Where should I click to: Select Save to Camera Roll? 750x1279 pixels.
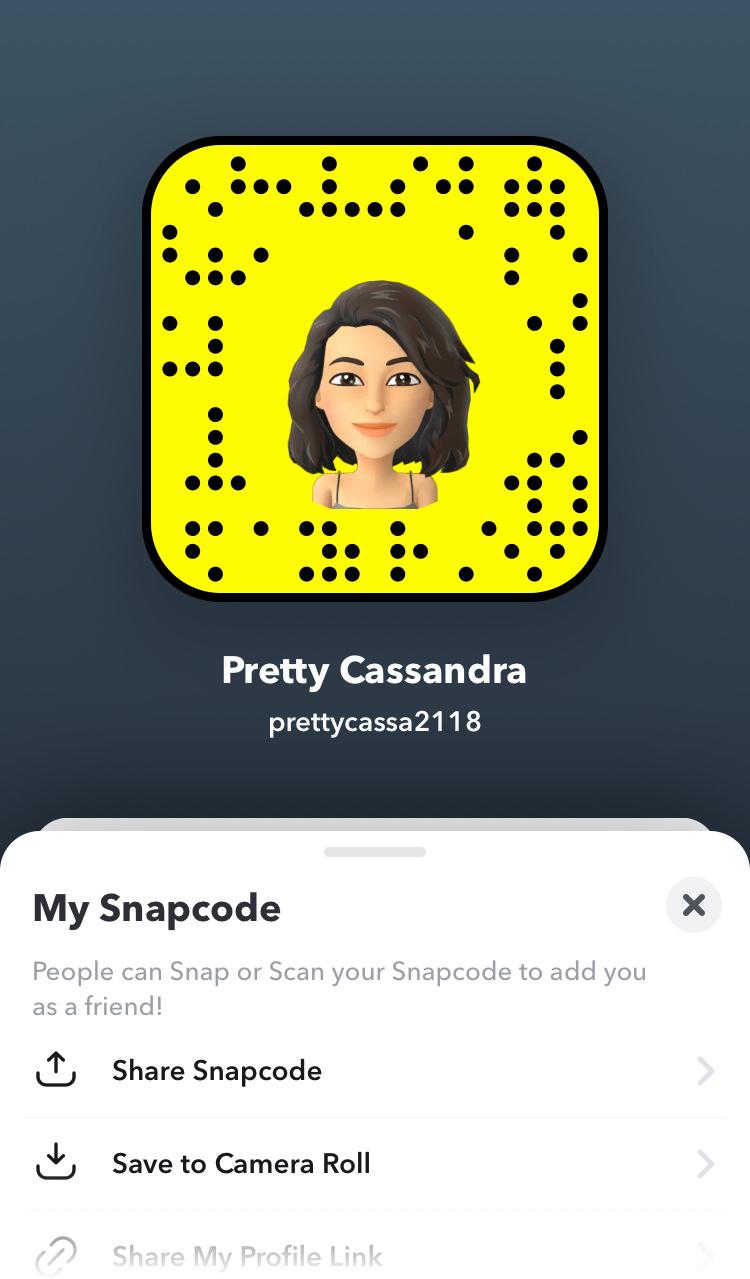tap(241, 1164)
